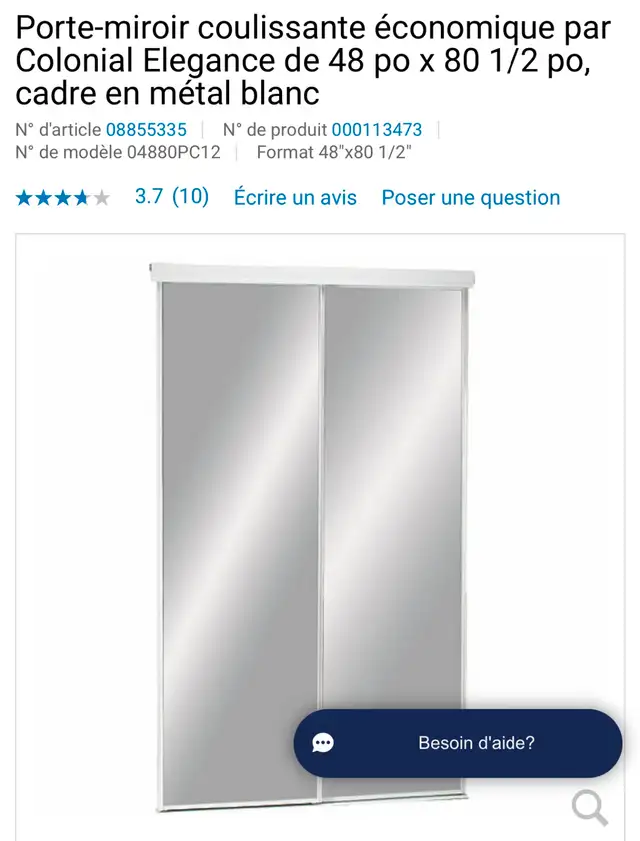This screenshot has height=841, width=640.
Task: Tap Écrire un avis link
Action: [x=295, y=198]
